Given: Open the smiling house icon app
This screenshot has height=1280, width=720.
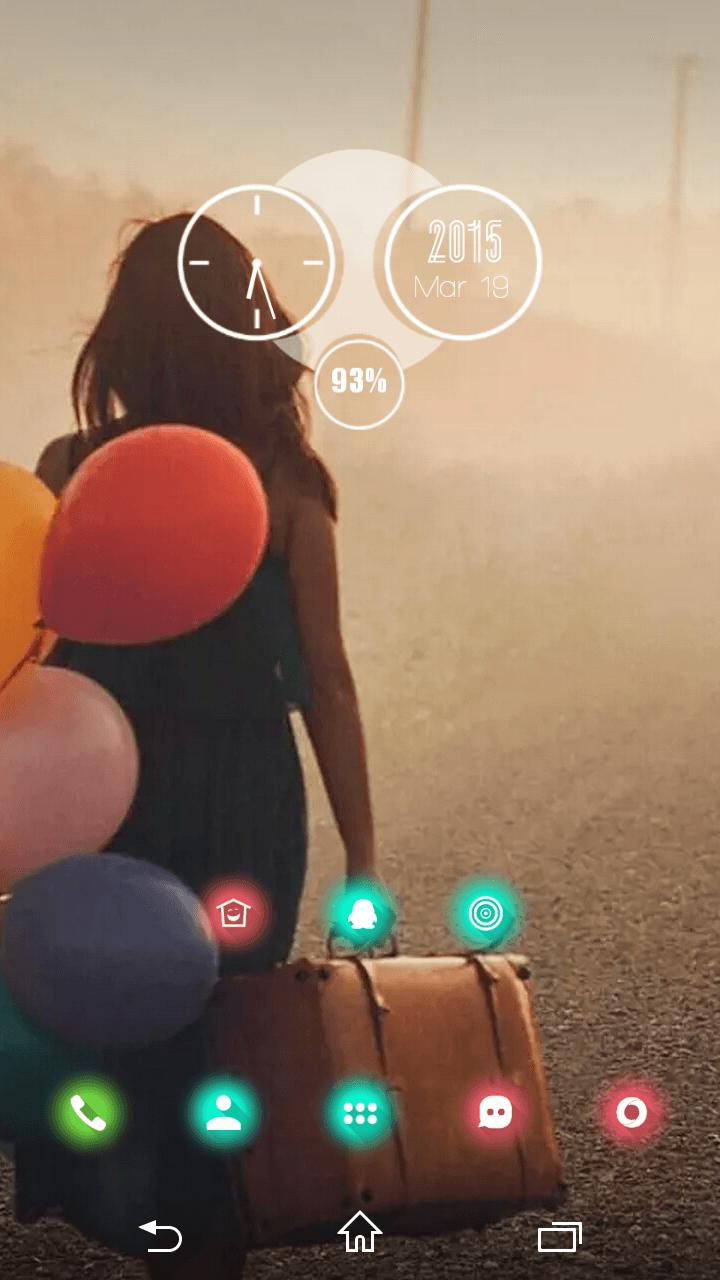Looking at the screenshot, I should tap(234, 912).
